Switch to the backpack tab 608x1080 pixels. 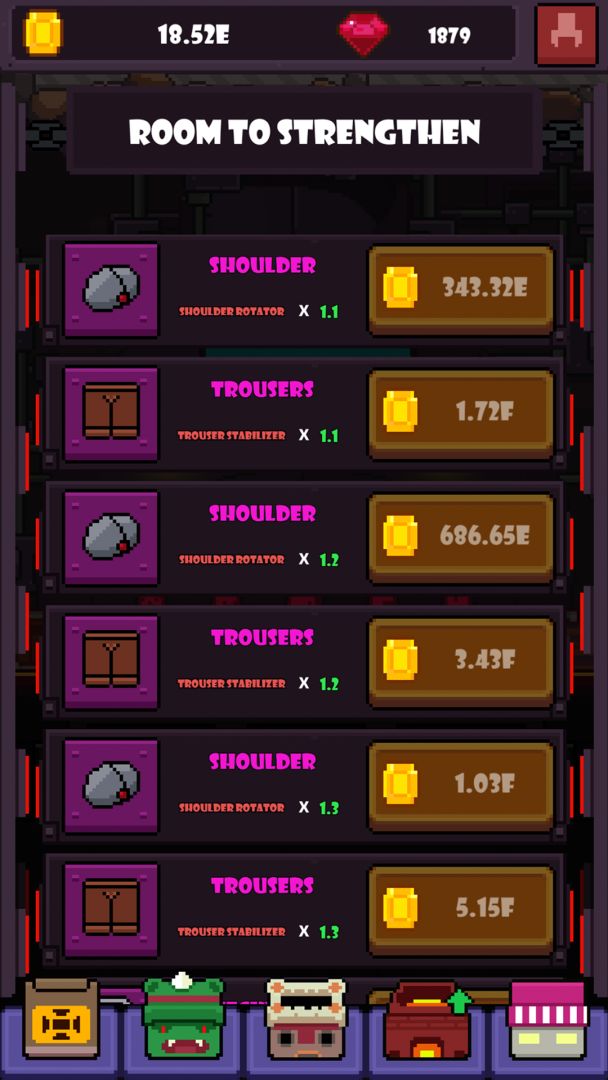(x=61, y=1022)
